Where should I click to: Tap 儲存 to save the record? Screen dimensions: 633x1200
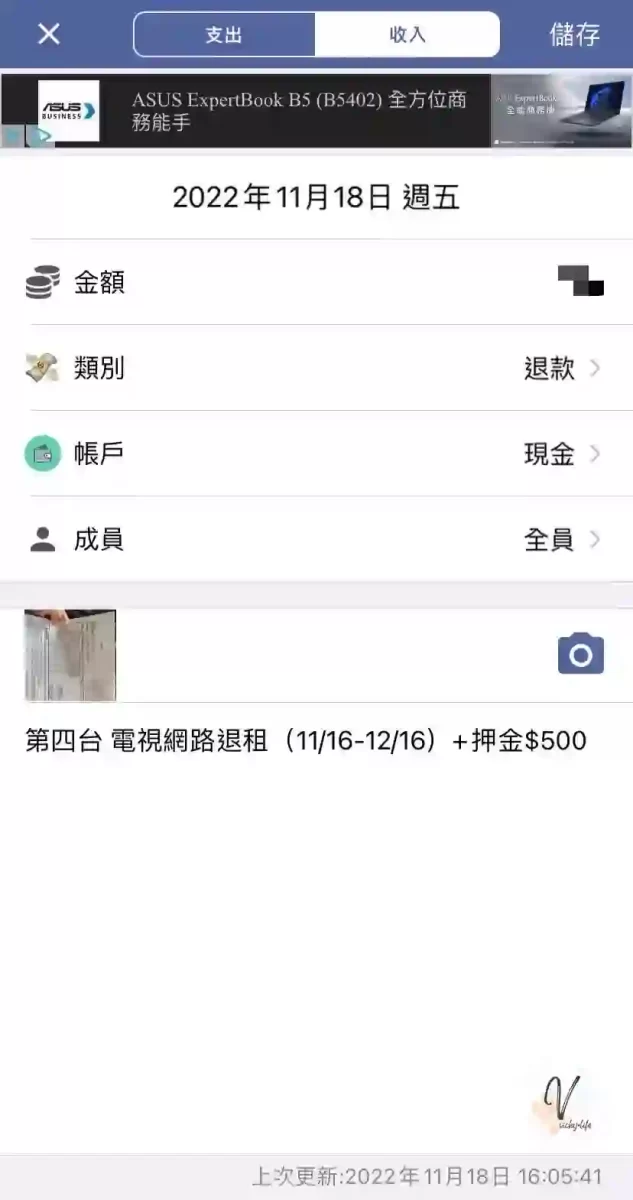coord(574,34)
